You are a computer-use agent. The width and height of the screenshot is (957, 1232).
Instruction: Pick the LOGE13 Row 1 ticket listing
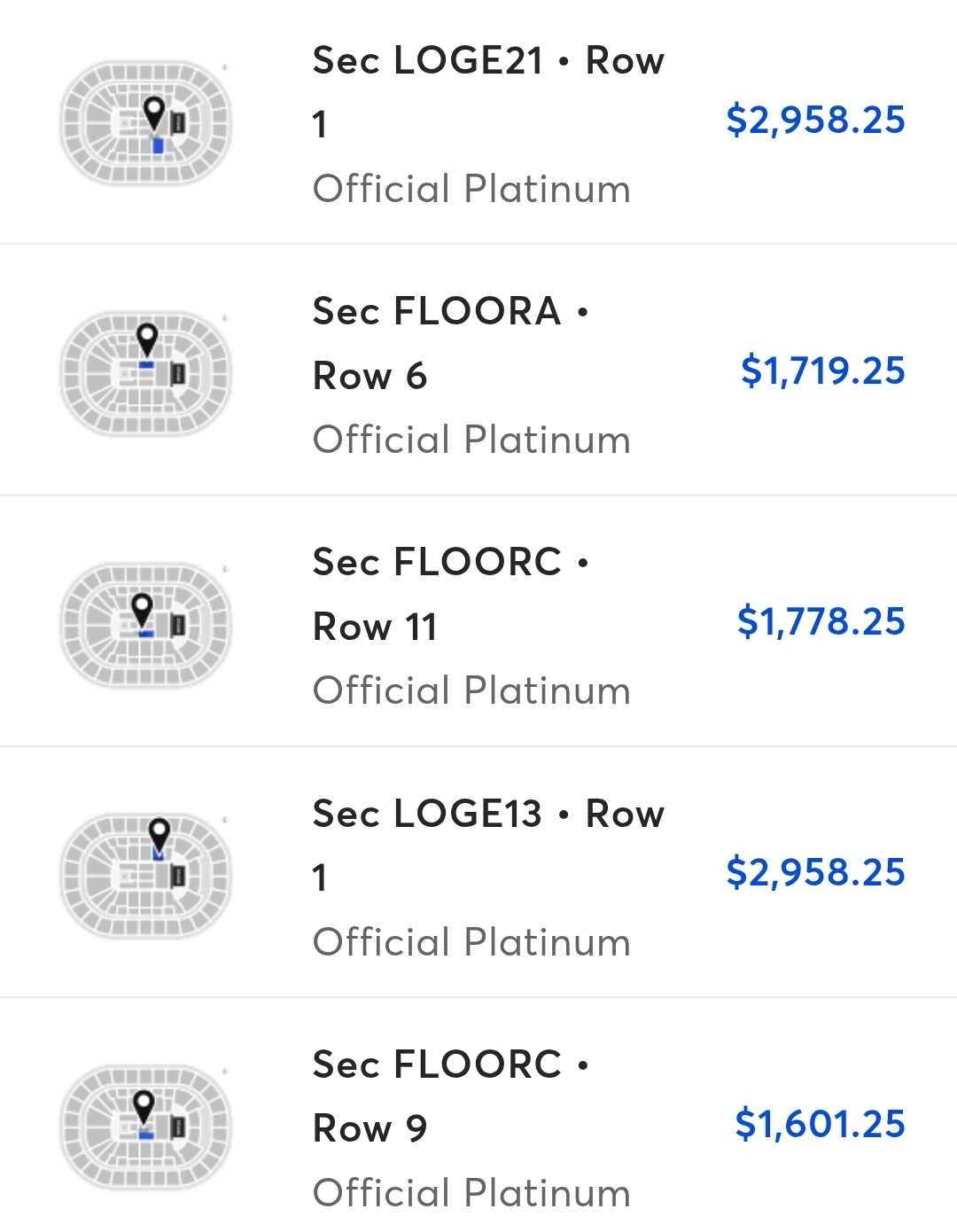pos(478,876)
